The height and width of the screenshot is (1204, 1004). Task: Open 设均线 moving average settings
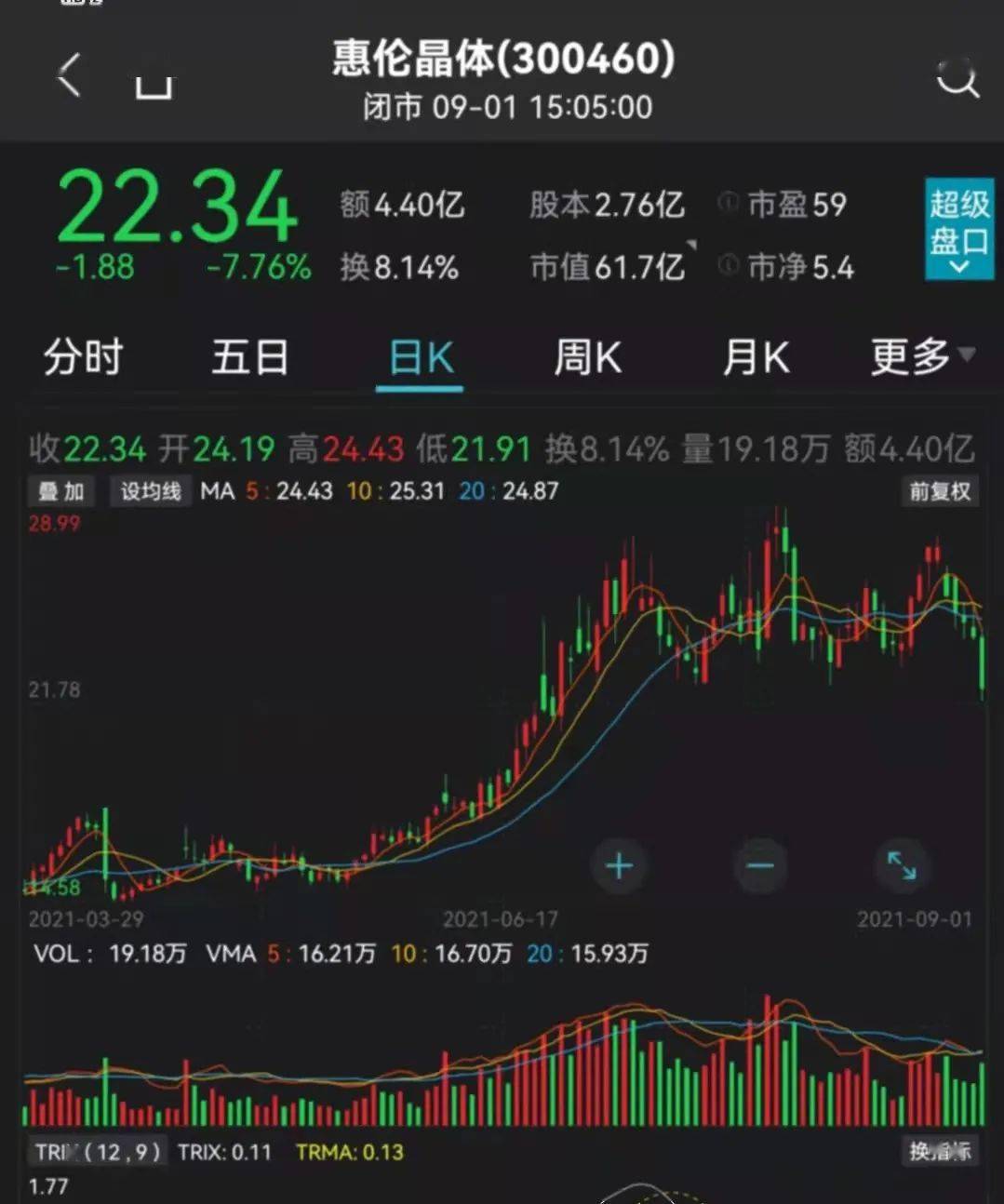151,491
